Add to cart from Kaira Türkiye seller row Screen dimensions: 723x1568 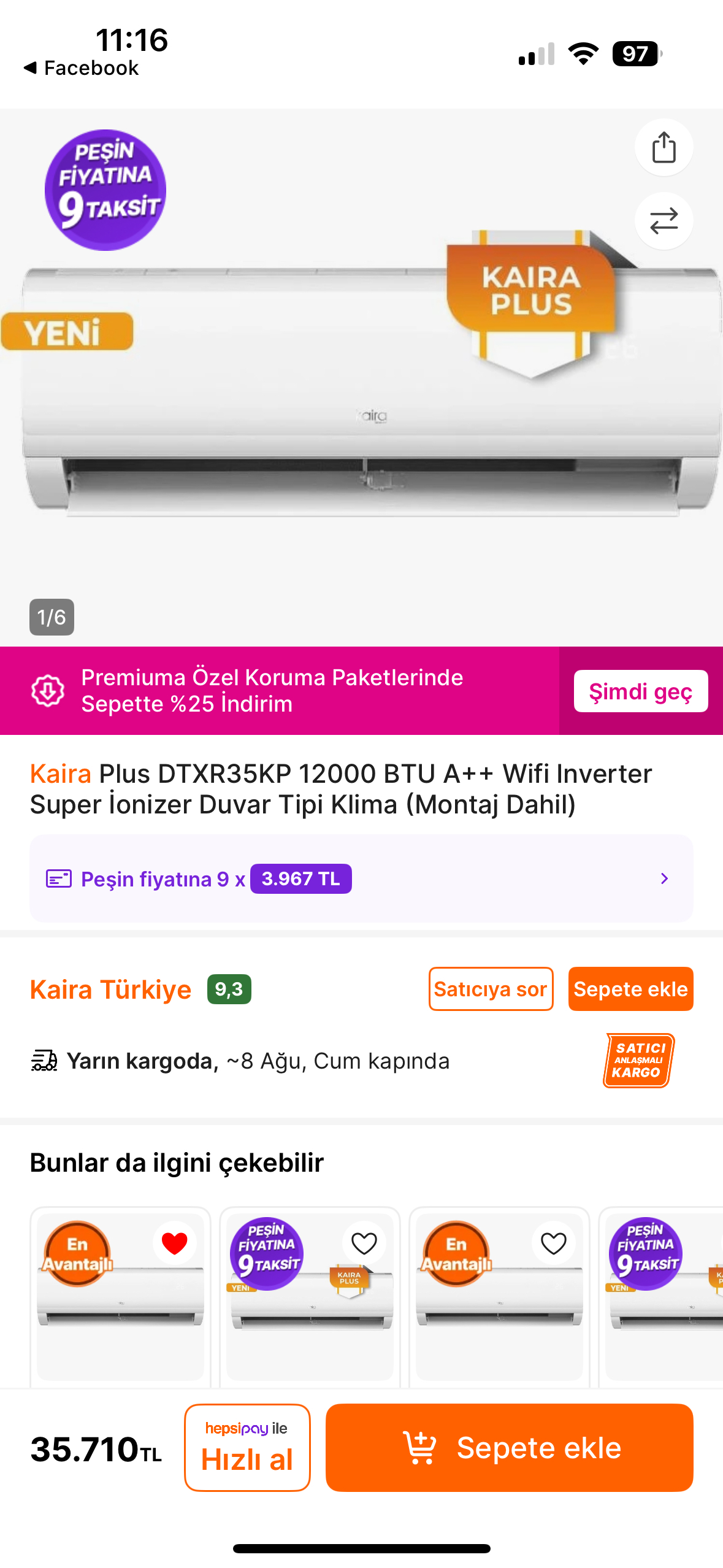coord(630,989)
